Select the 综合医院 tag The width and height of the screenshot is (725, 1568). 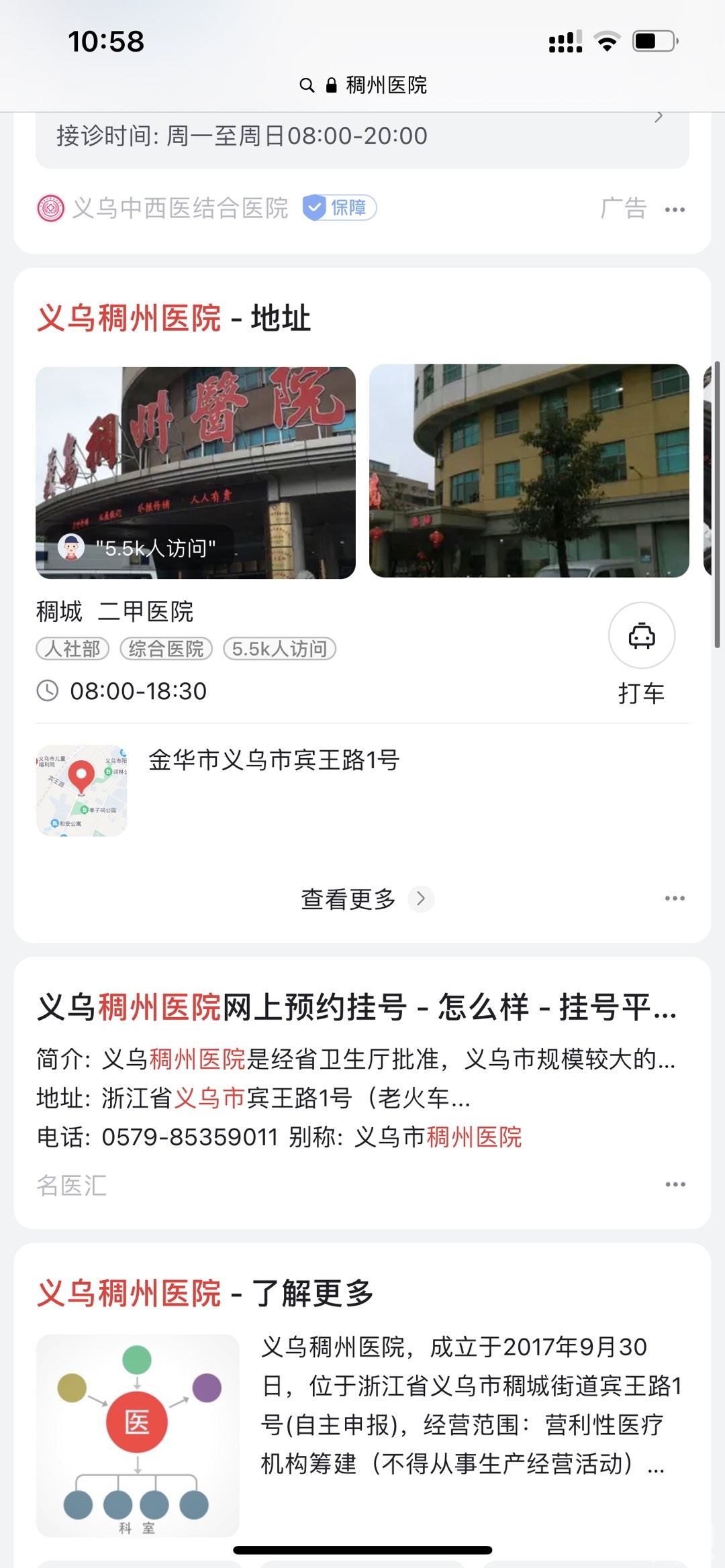(166, 649)
